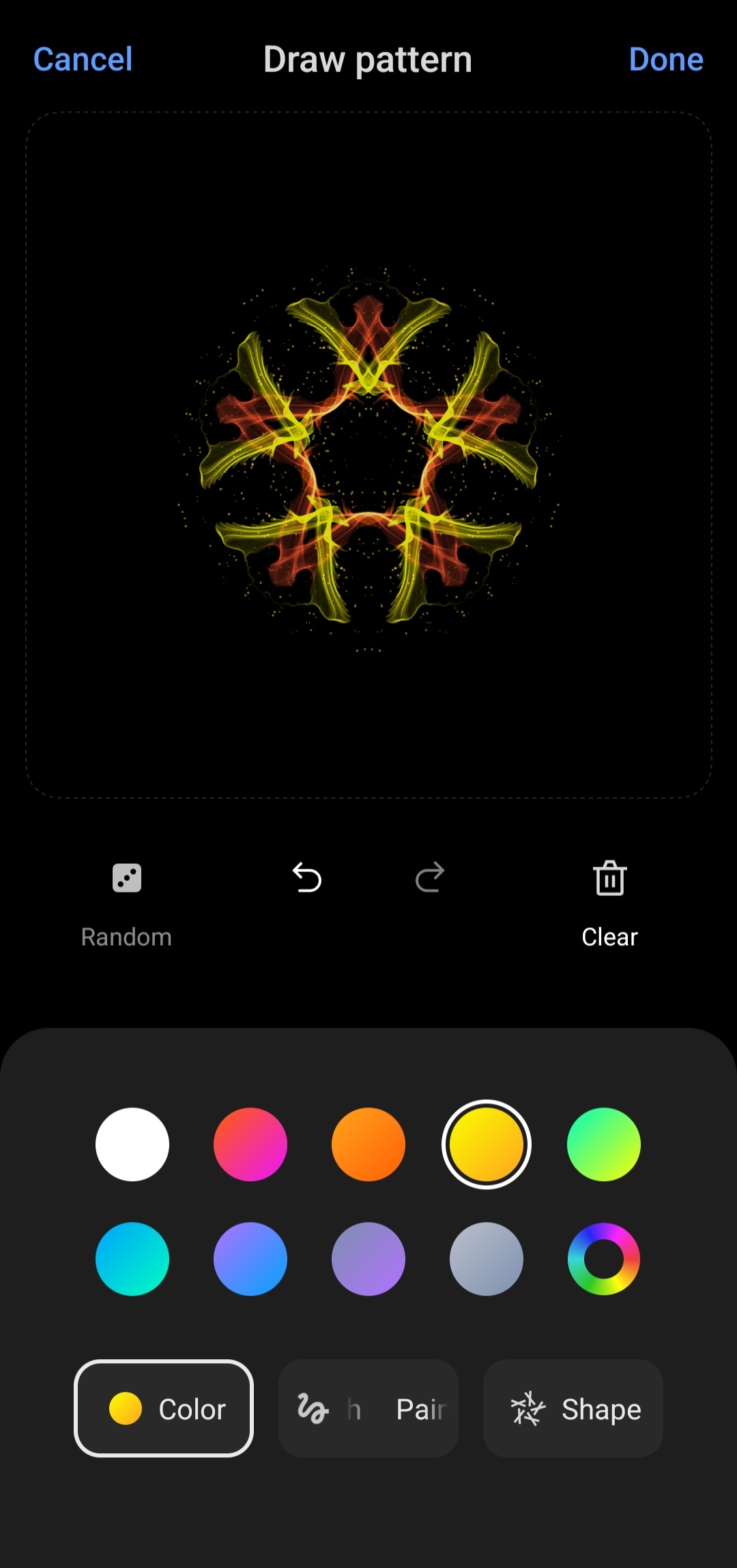Switch to the brush Pair tab

(369, 1408)
